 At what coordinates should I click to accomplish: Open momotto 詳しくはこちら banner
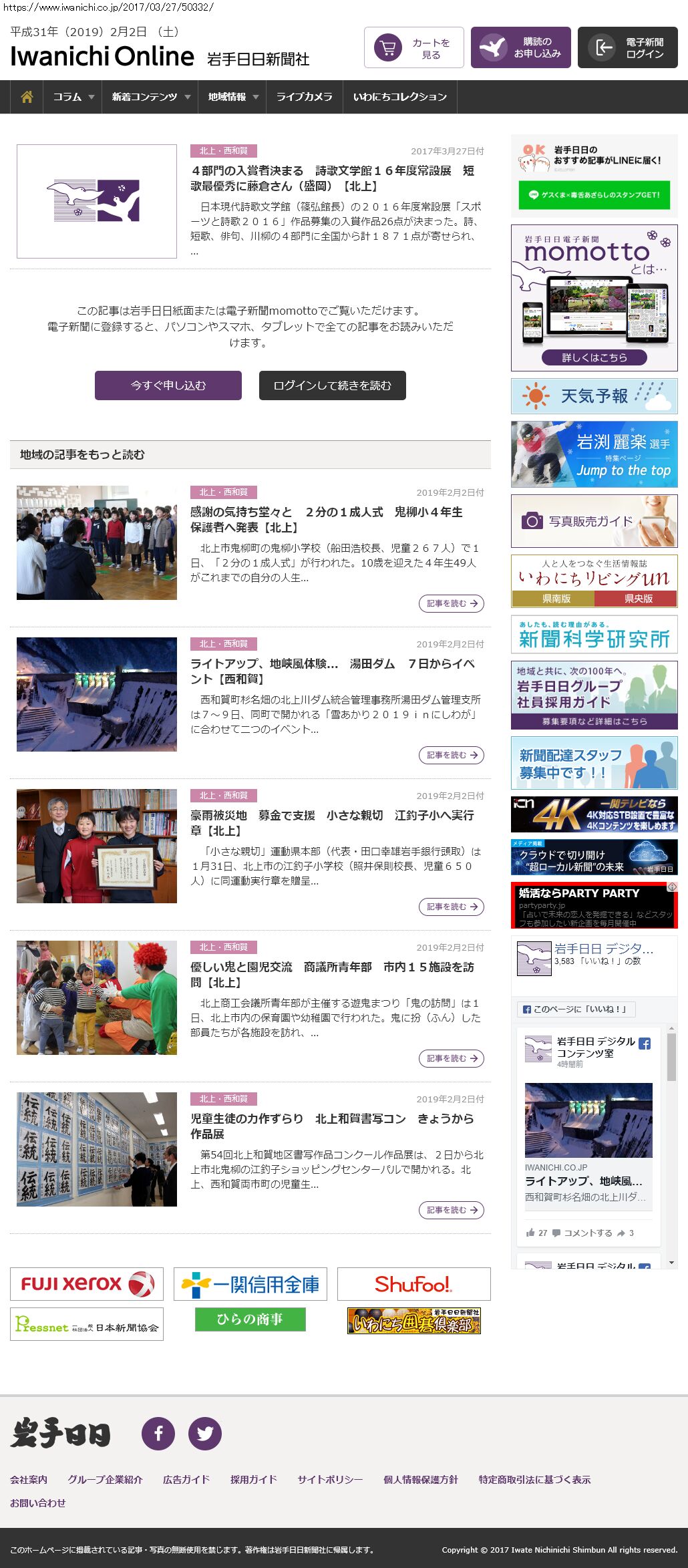(x=594, y=357)
